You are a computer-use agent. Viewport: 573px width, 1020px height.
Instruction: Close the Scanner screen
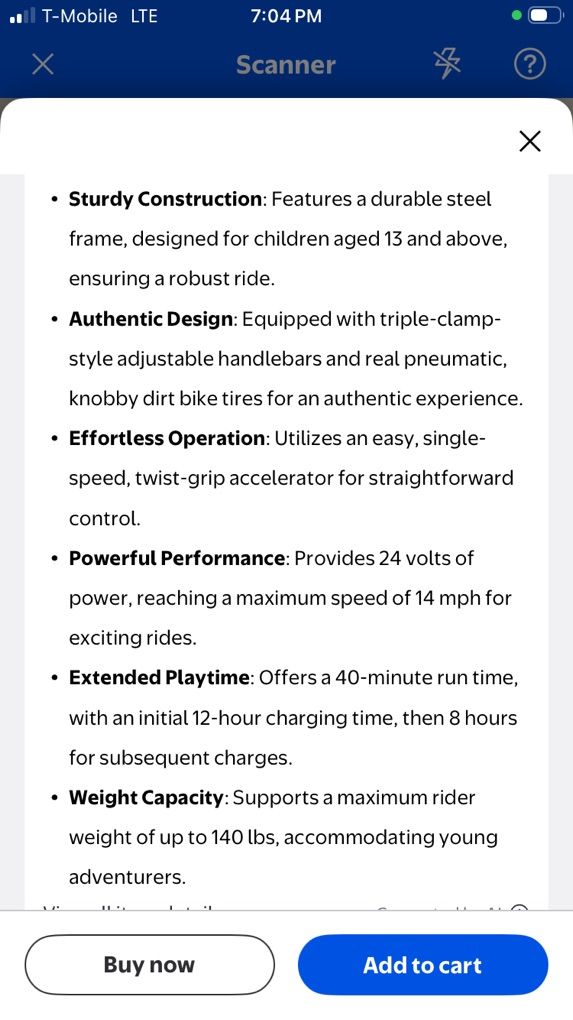[x=43, y=64]
